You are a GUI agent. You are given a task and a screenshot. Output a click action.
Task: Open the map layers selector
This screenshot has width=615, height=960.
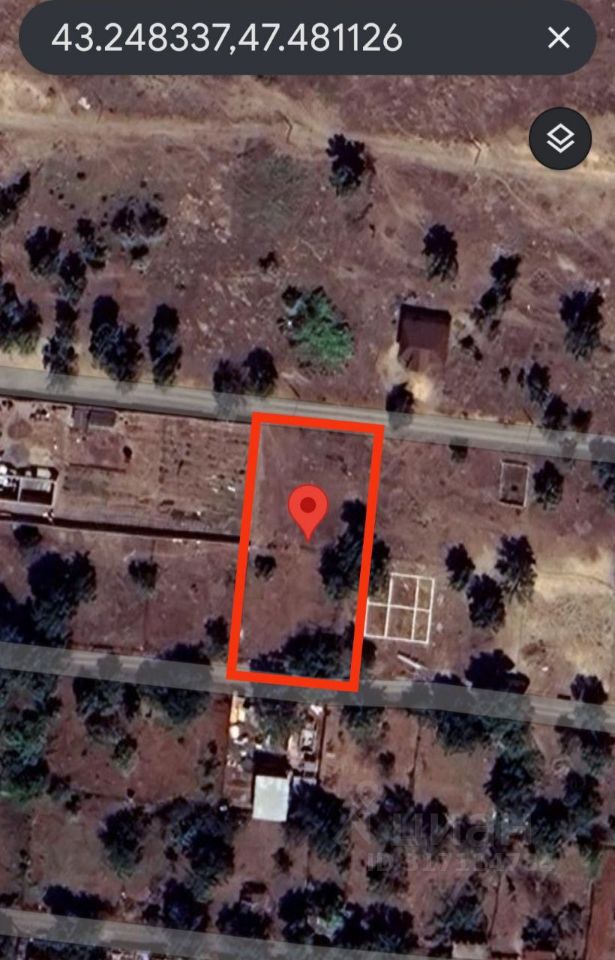[561, 138]
